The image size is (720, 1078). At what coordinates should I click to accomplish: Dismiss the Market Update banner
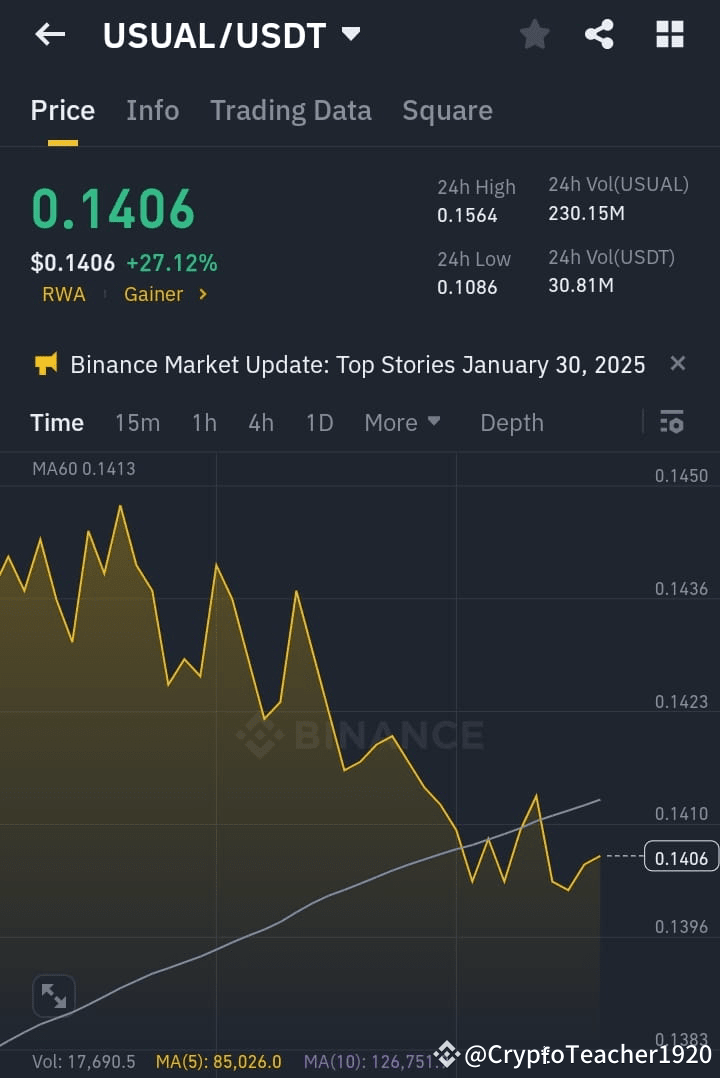[677, 363]
